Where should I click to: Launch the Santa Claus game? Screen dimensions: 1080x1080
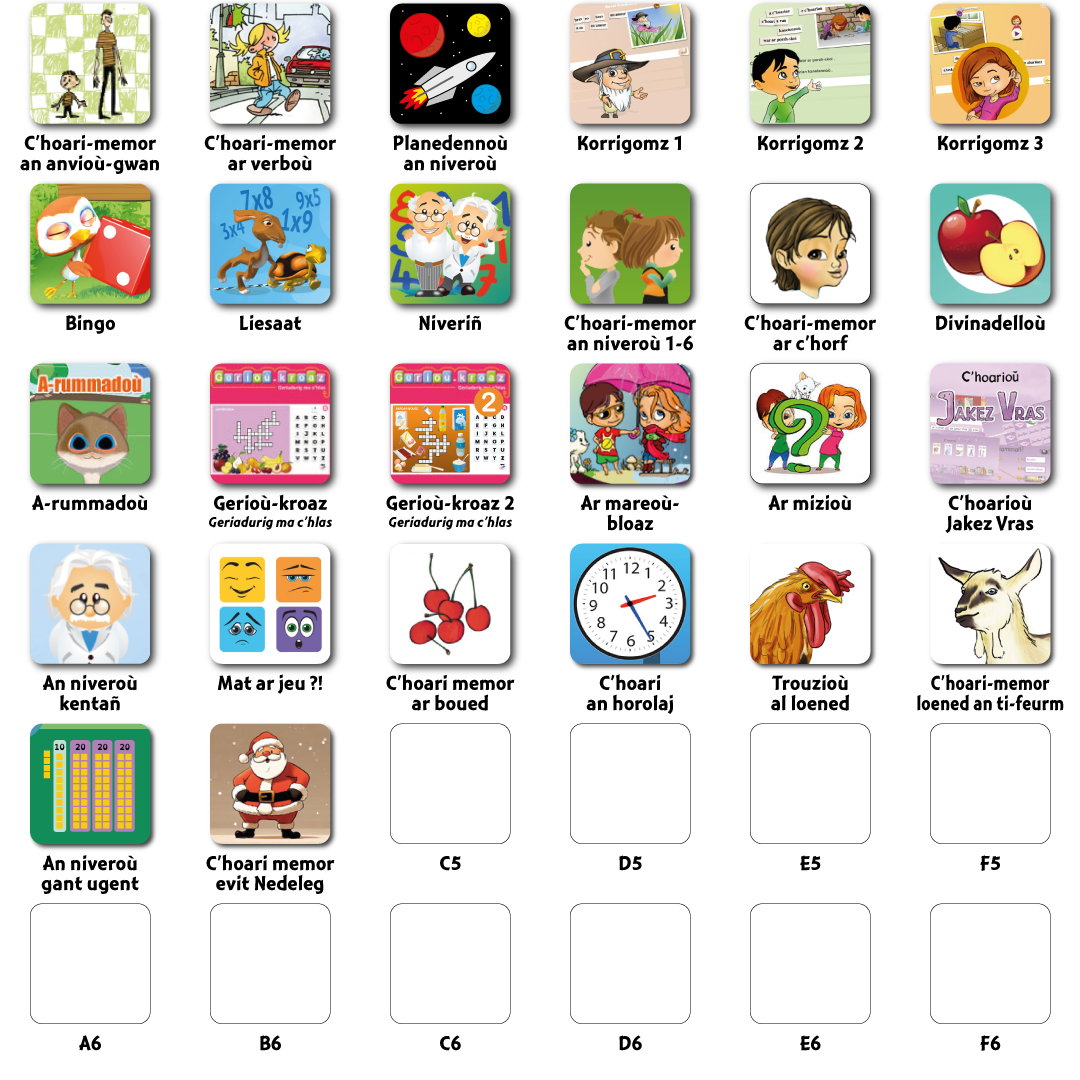click(x=270, y=783)
